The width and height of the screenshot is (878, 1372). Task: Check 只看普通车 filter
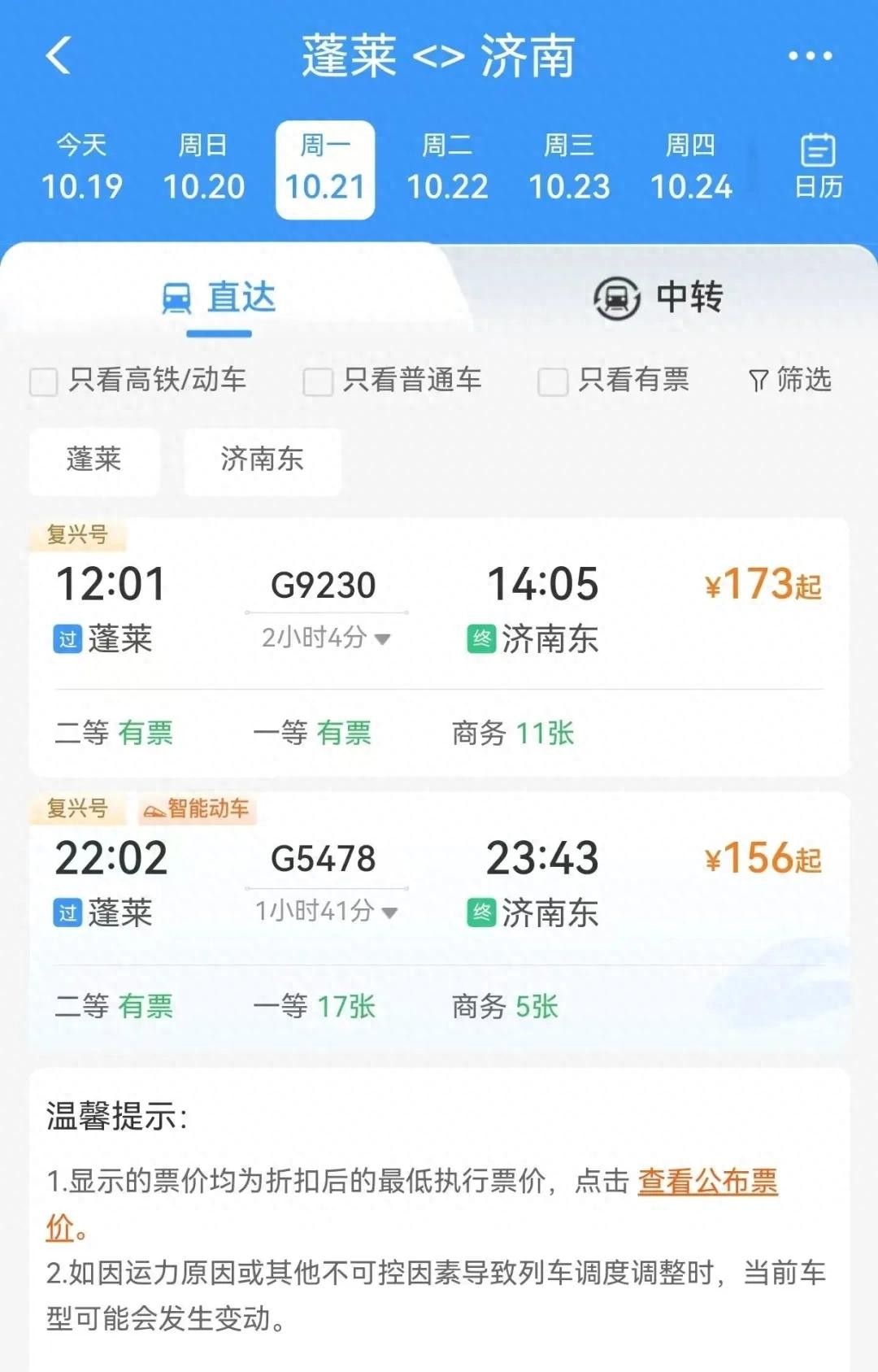[x=317, y=381]
